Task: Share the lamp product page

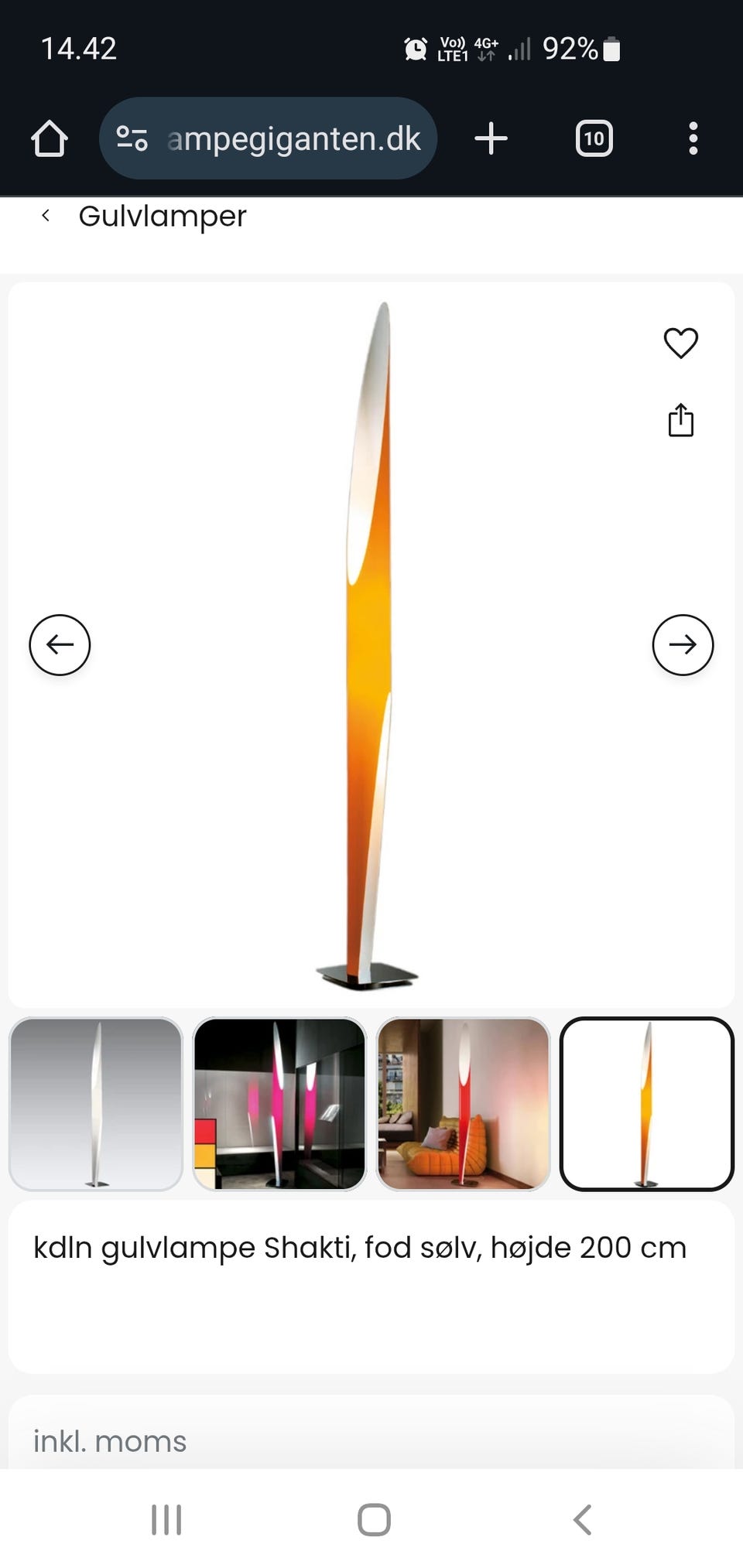Action: click(681, 421)
